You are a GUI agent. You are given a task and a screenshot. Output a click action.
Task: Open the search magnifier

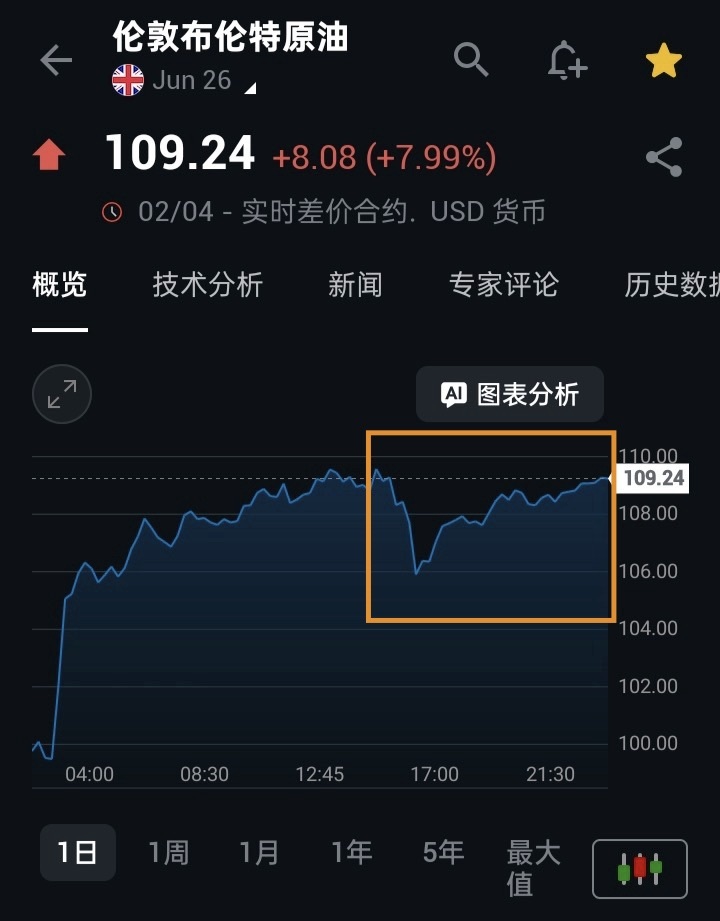click(470, 60)
